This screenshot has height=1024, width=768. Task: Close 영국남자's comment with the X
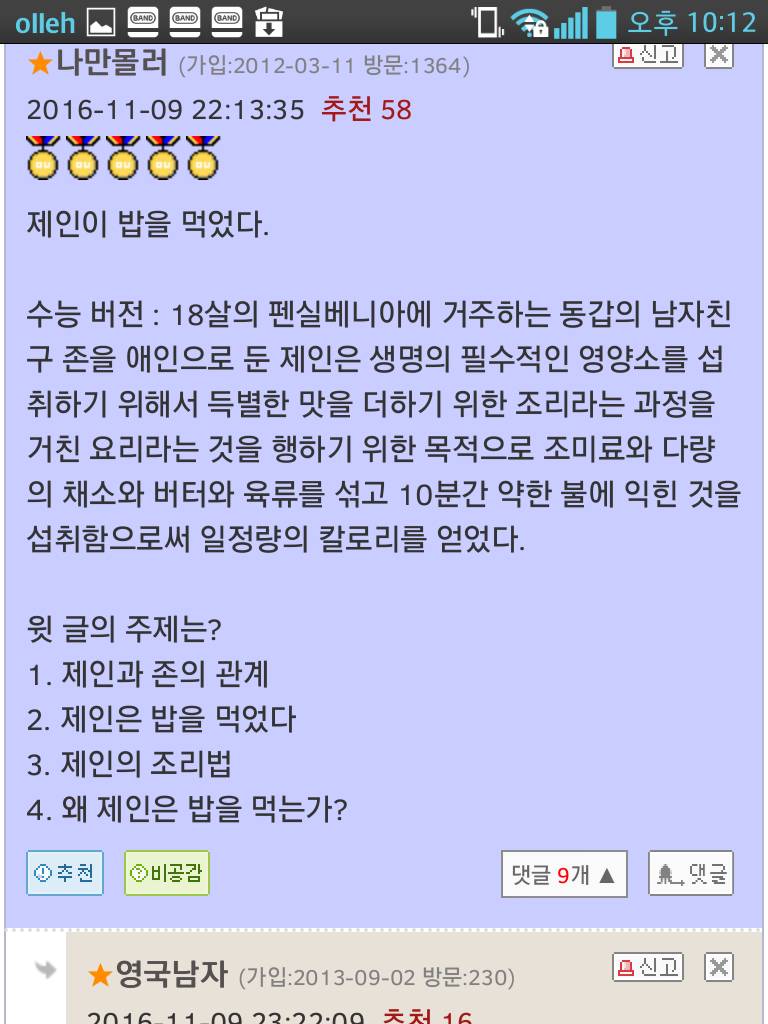(x=718, y=967)
